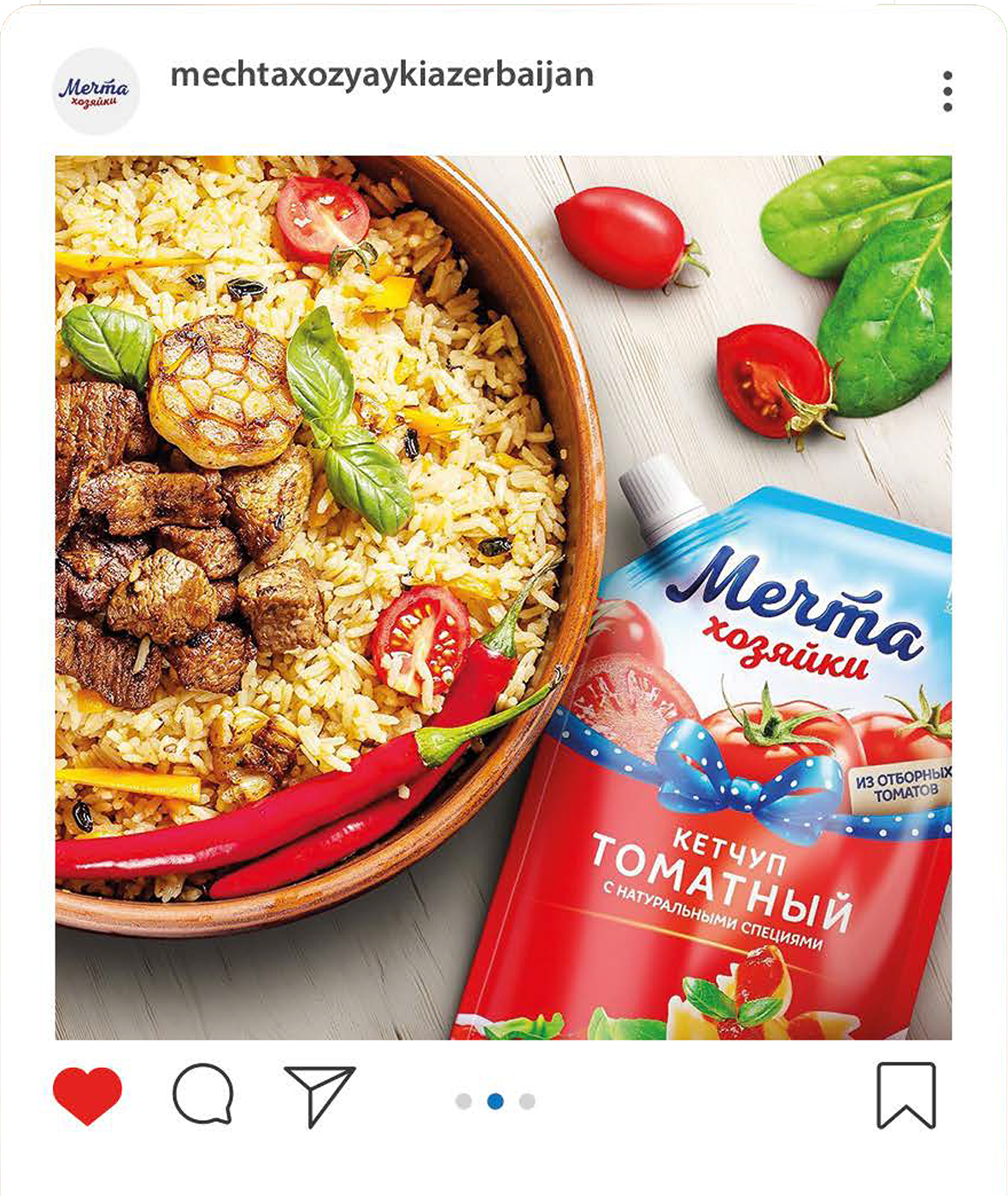This screenshot has width=1008, height=1196.
Task: Open the post's three-dot overflow menu
Action: coord(947,91)
